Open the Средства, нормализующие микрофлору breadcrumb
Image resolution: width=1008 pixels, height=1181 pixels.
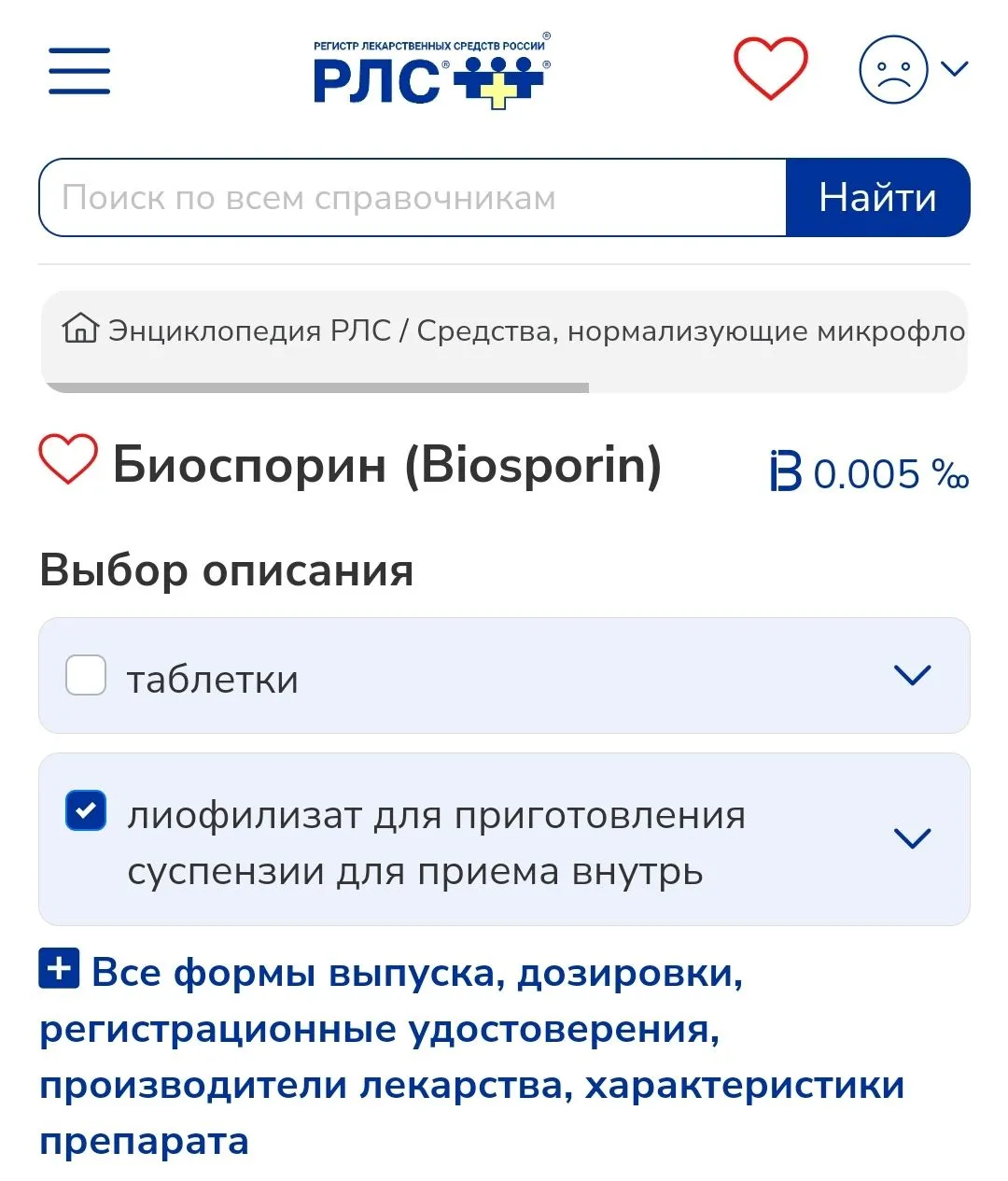pos(691,330)
